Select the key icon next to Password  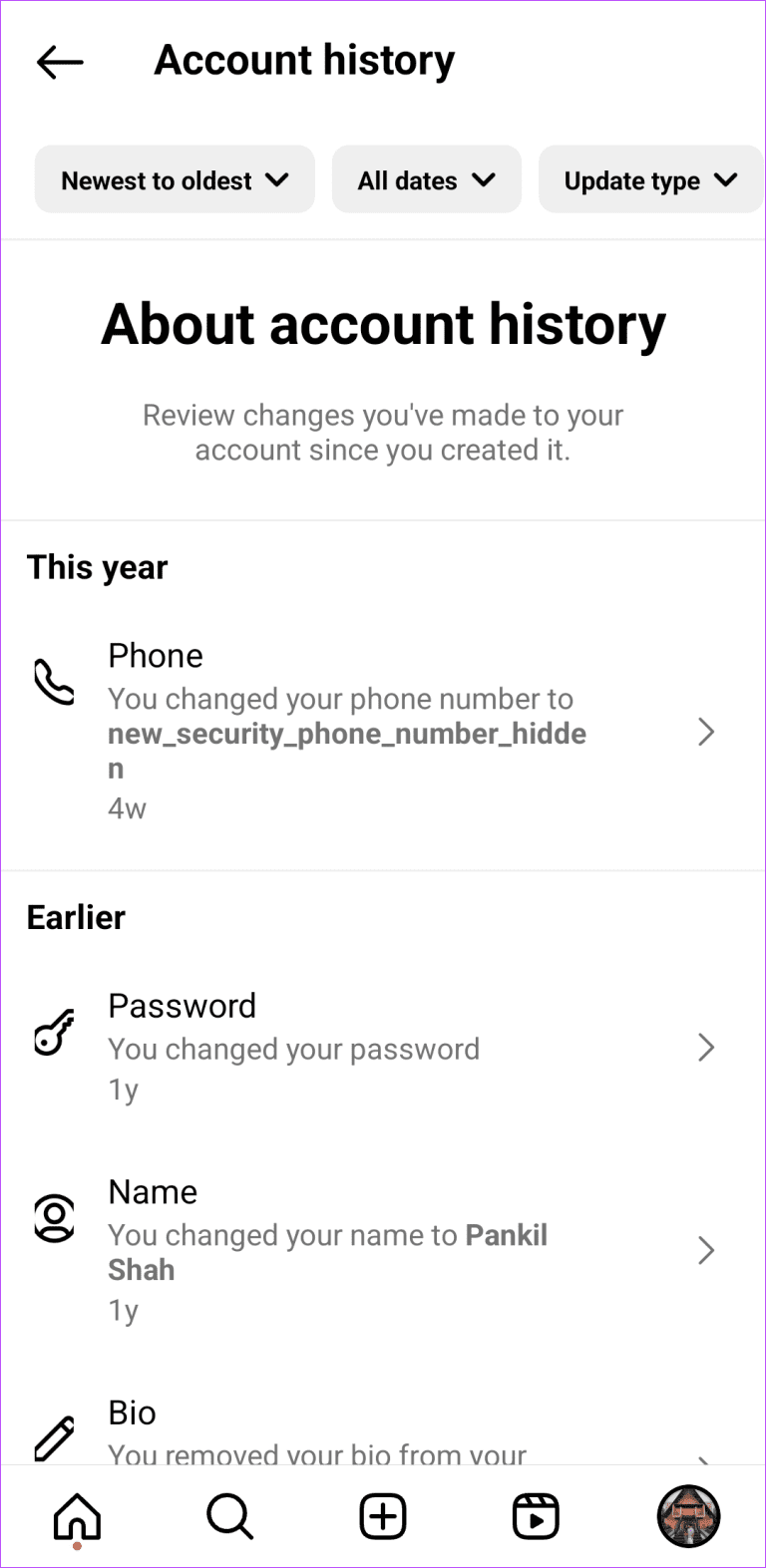pos(54,1032)
